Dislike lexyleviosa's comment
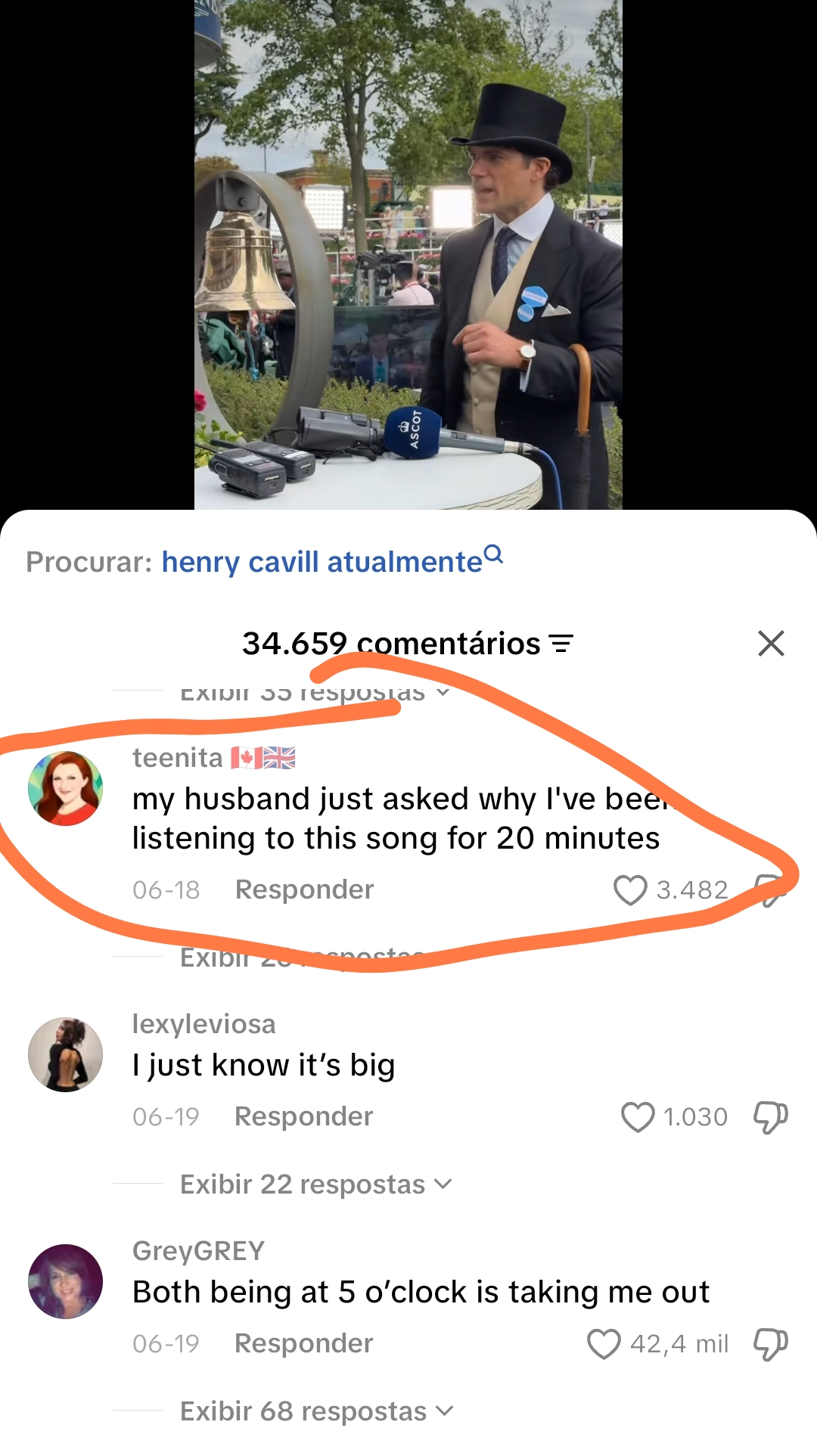The image size is (817, 1456). coord(770,1117)
